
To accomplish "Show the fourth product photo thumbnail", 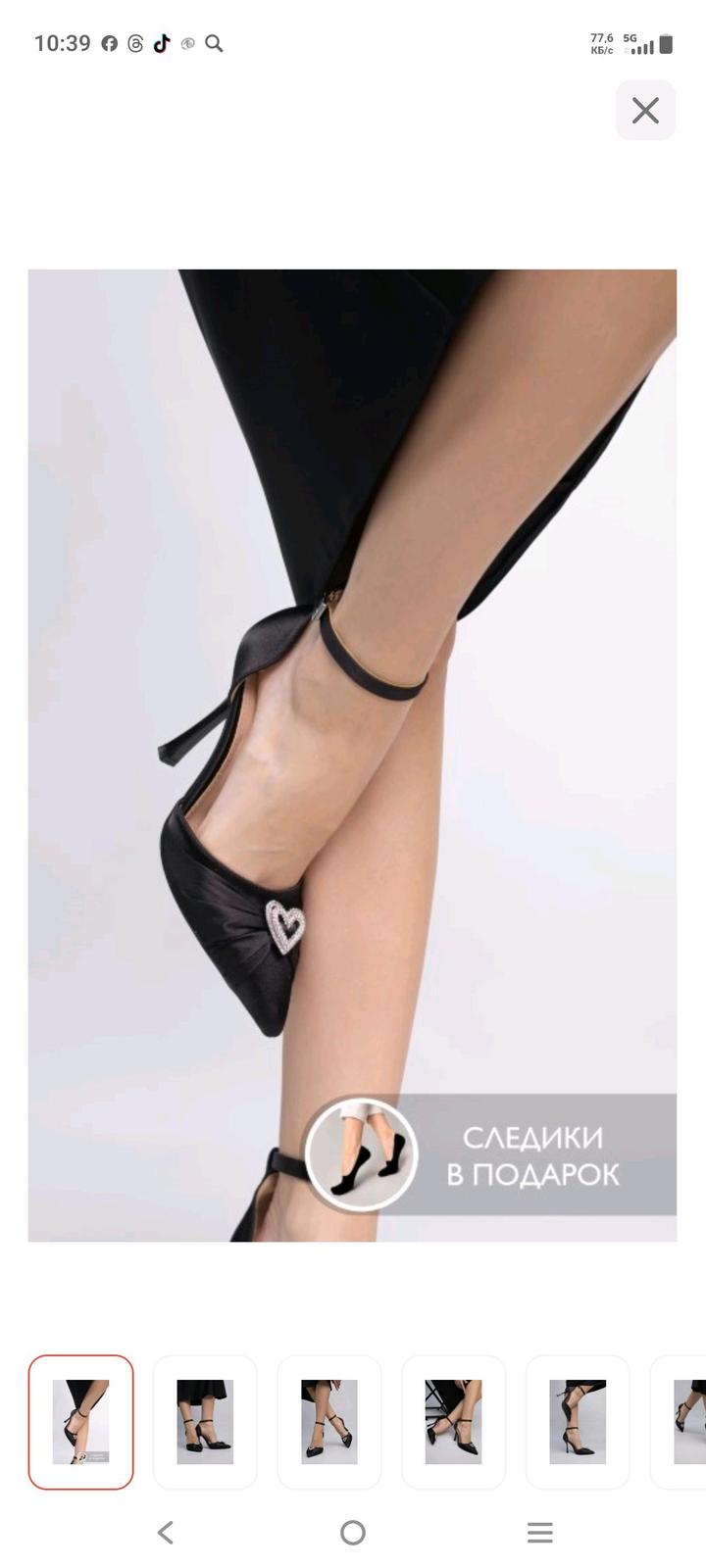I will pos(453,1421).
